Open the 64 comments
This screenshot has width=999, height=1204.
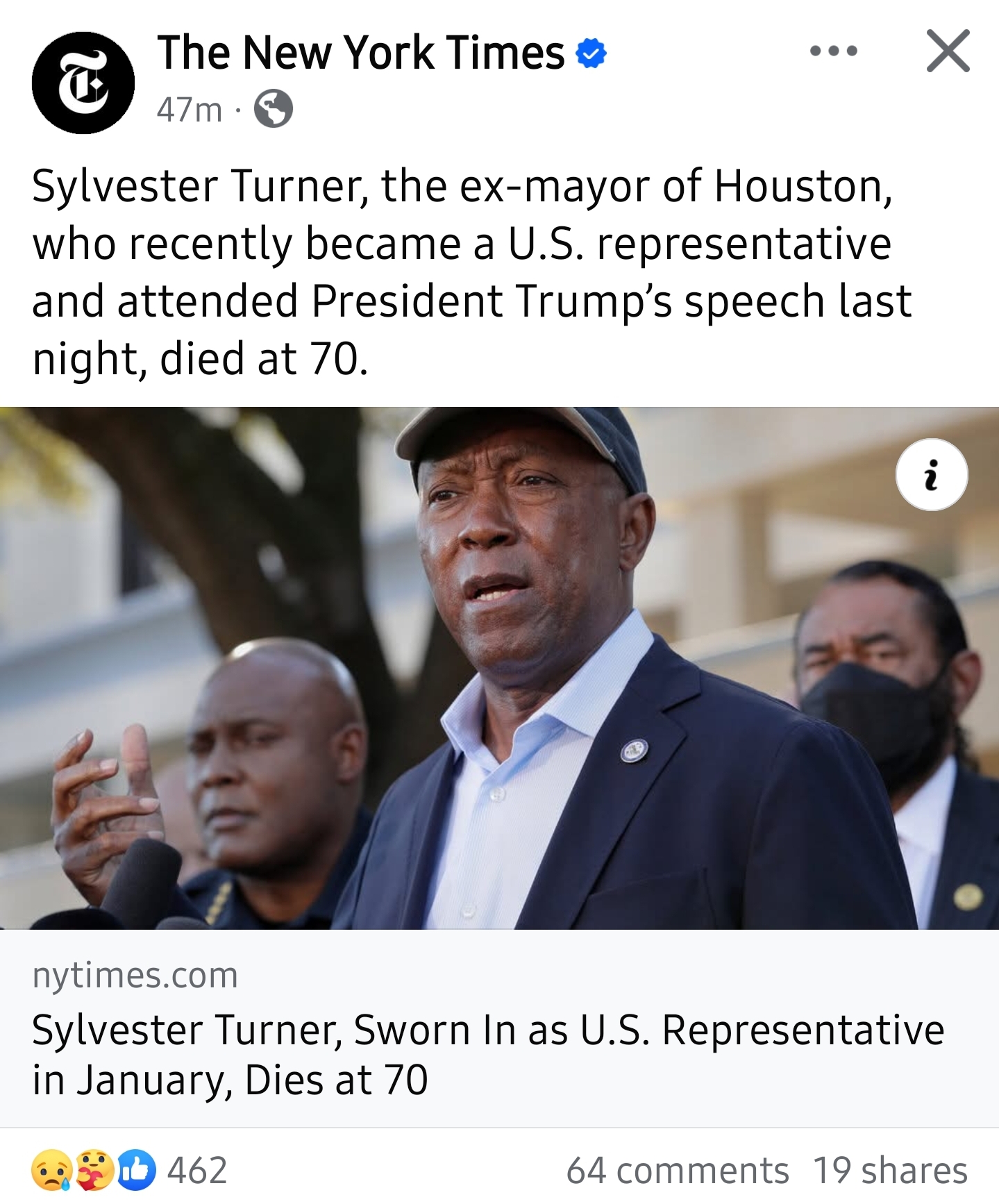coord(677,1171)
